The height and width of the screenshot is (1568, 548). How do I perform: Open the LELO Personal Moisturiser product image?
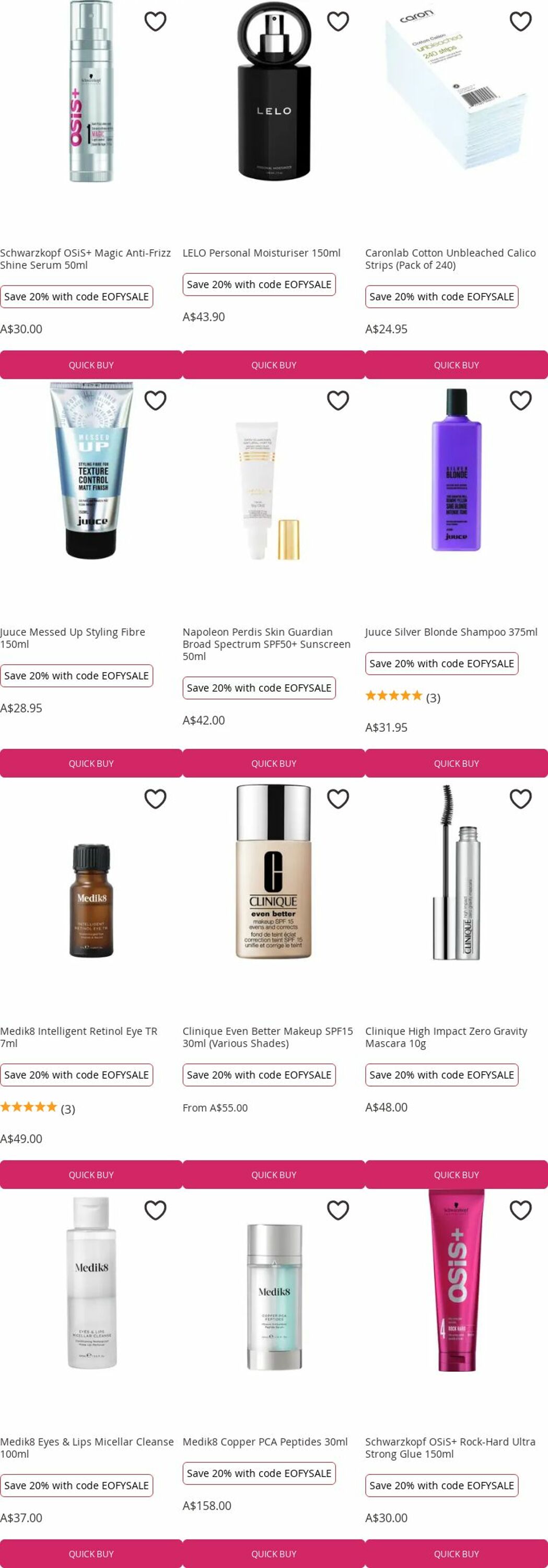pyautogui.click(x=274, y=91)
